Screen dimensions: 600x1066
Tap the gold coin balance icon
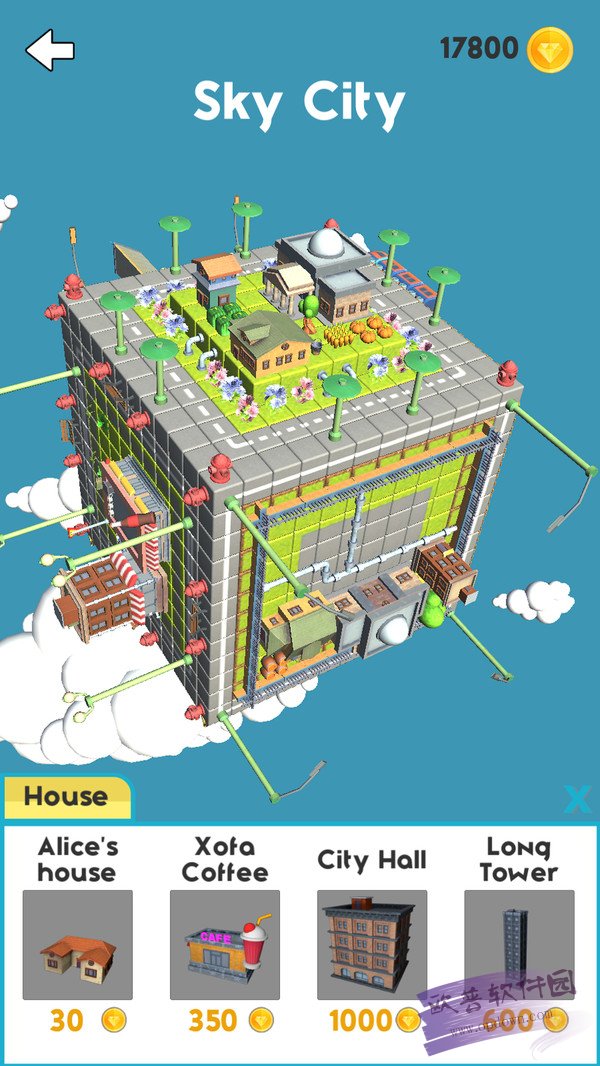point(550,49)
